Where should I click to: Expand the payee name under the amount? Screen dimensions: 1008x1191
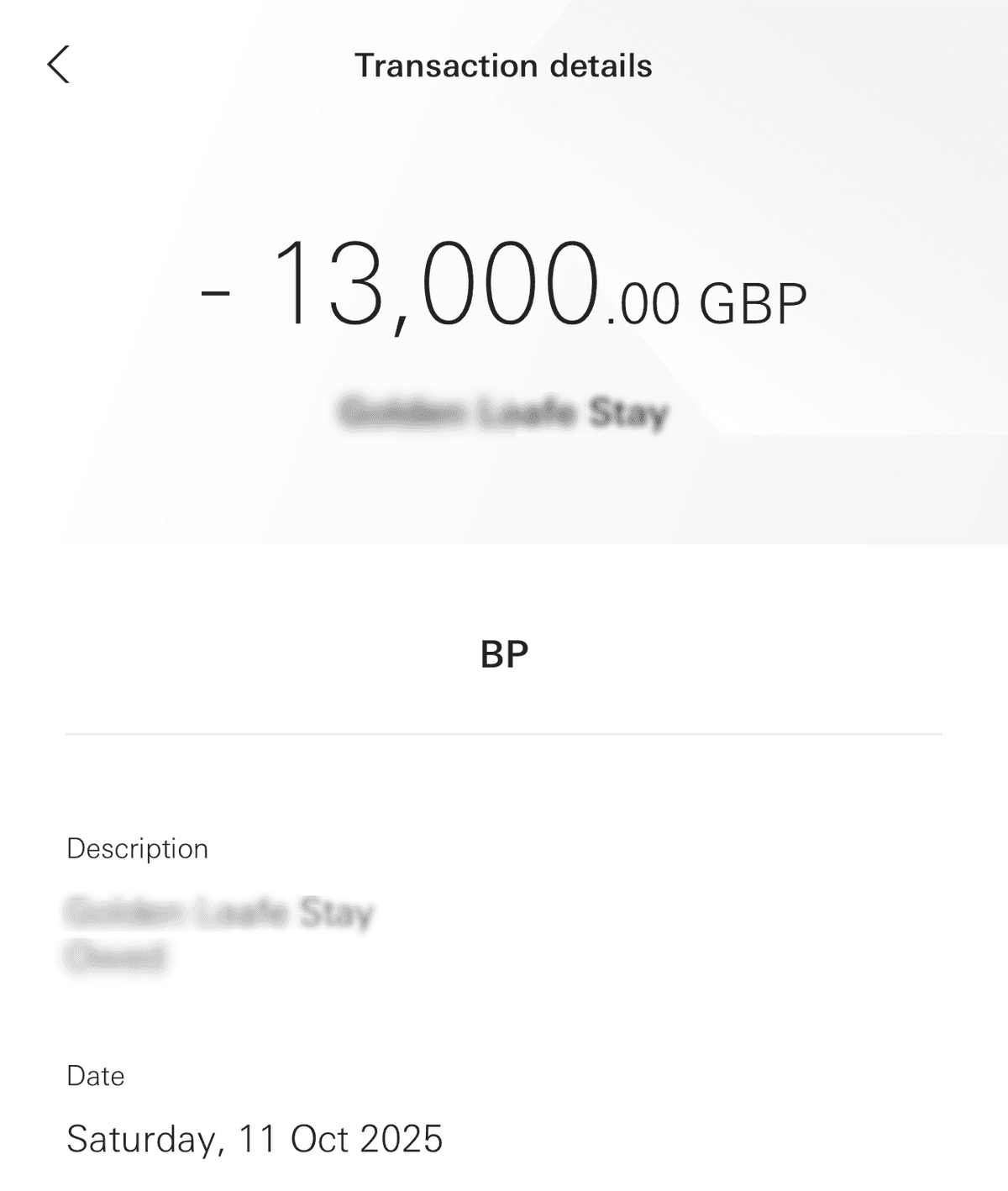click(x=502, y=412)
